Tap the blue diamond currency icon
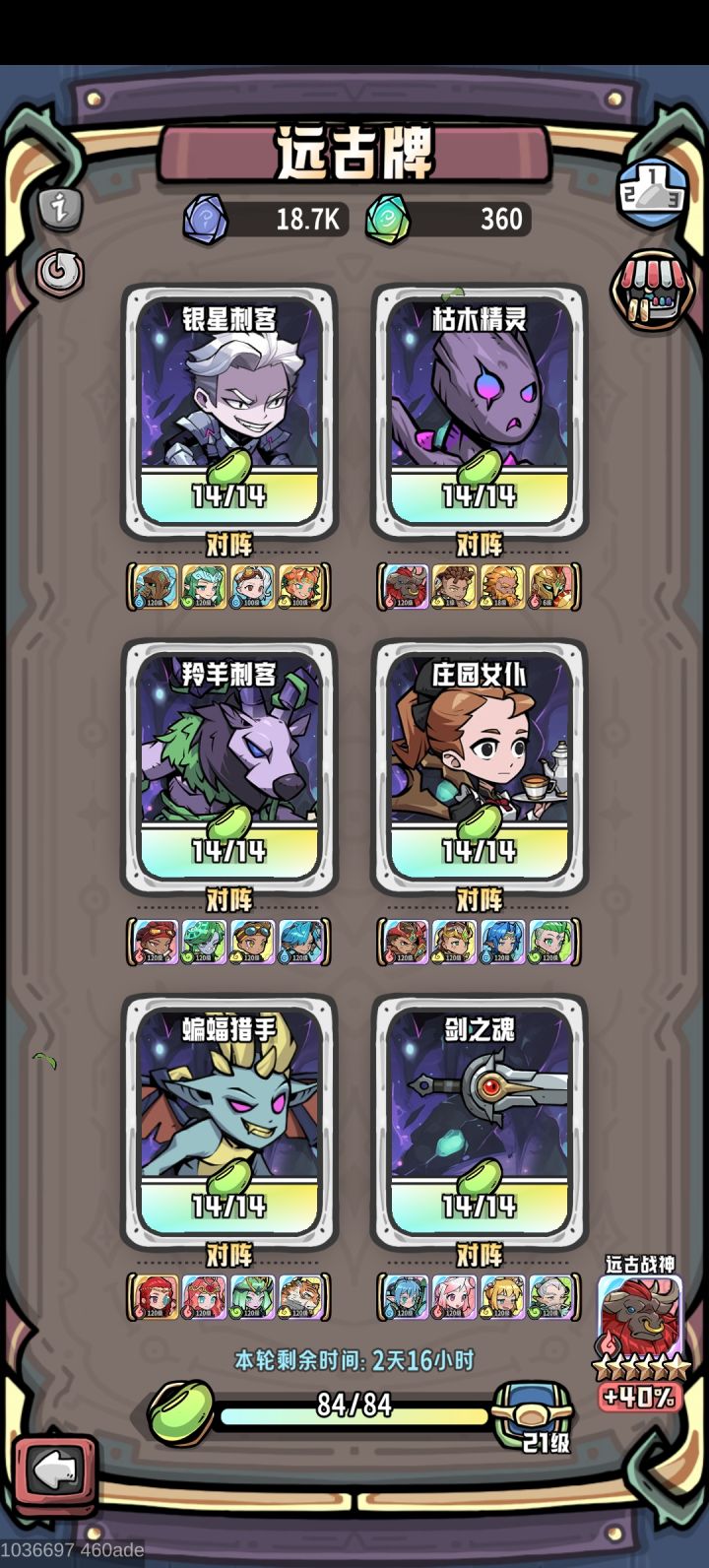The image size is (709, 1568). tap(207, 219)
